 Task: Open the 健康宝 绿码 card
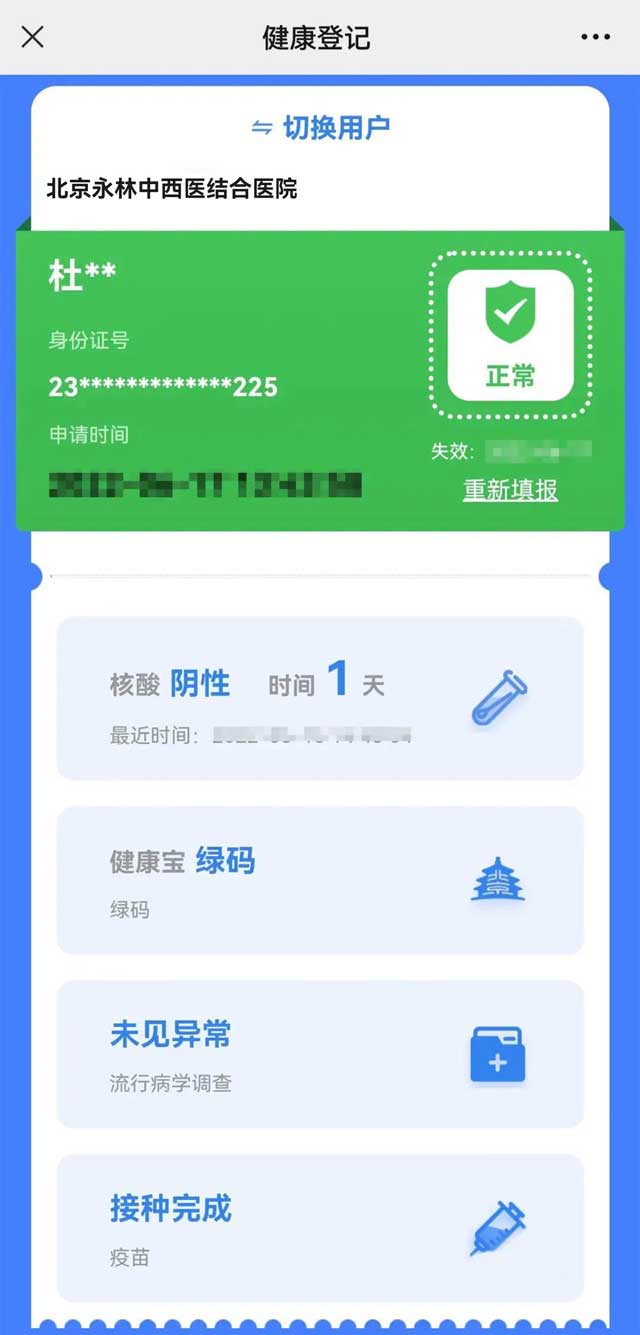click(x=320, y=880)
